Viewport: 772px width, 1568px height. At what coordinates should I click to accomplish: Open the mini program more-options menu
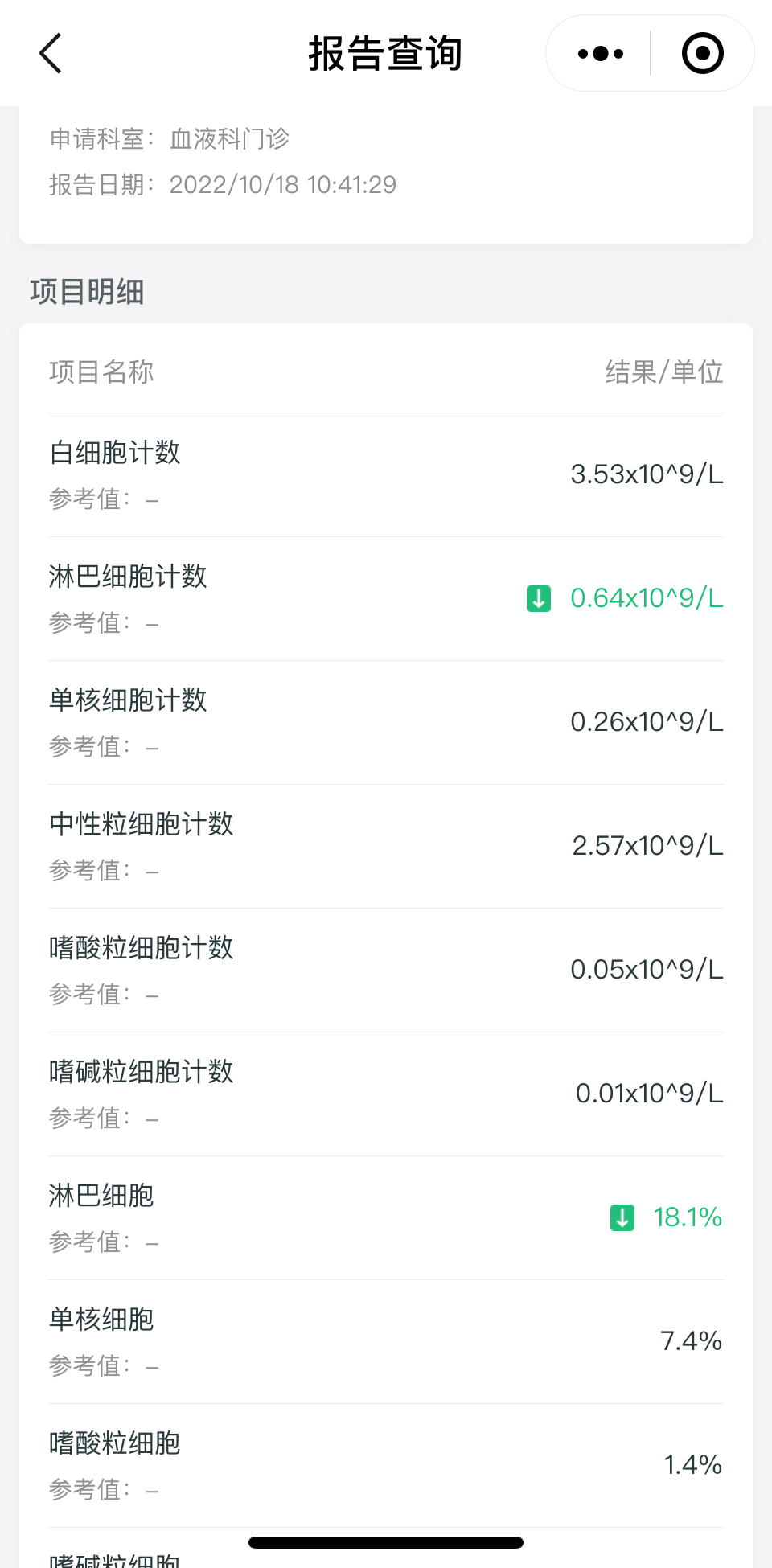coord(600,54)
